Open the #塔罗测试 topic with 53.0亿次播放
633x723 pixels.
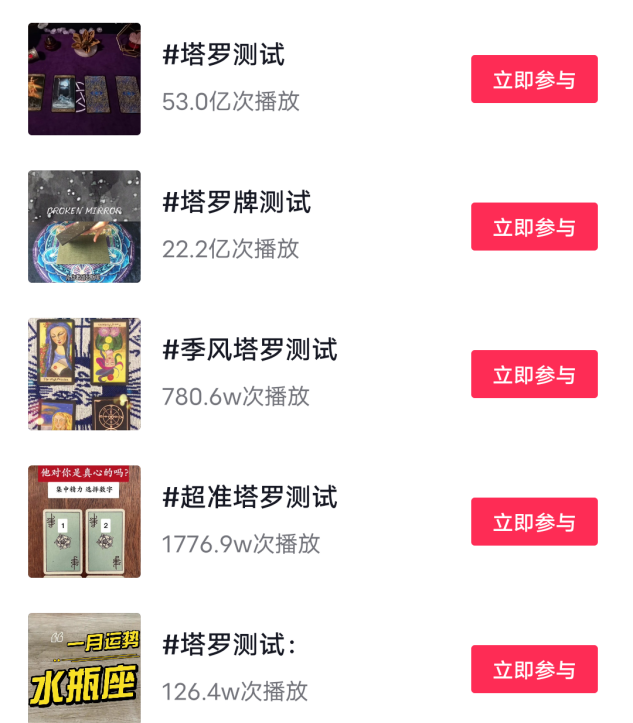pyautogui.click(x=223, y=55)
